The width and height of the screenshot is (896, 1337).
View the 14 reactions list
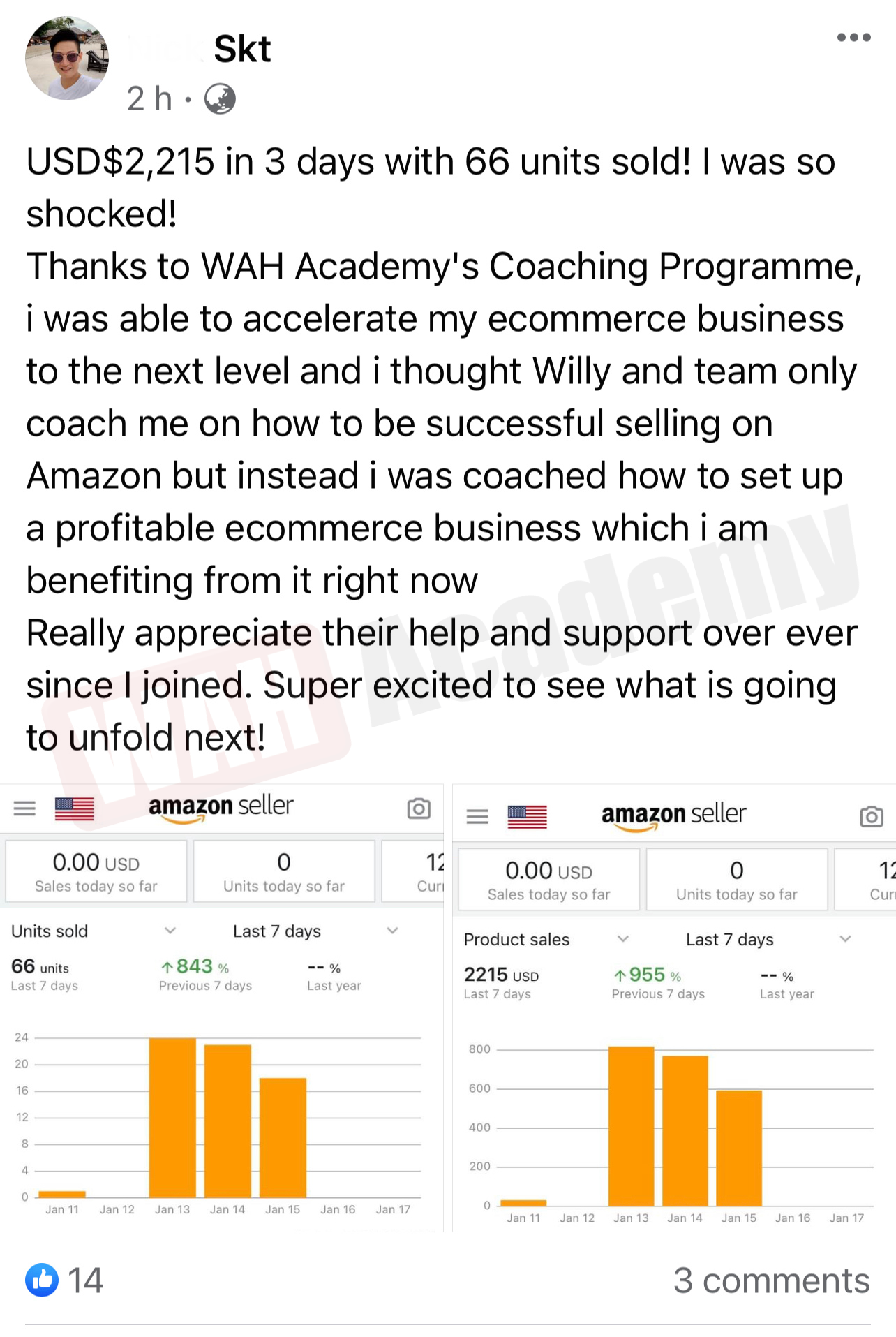65,1280
